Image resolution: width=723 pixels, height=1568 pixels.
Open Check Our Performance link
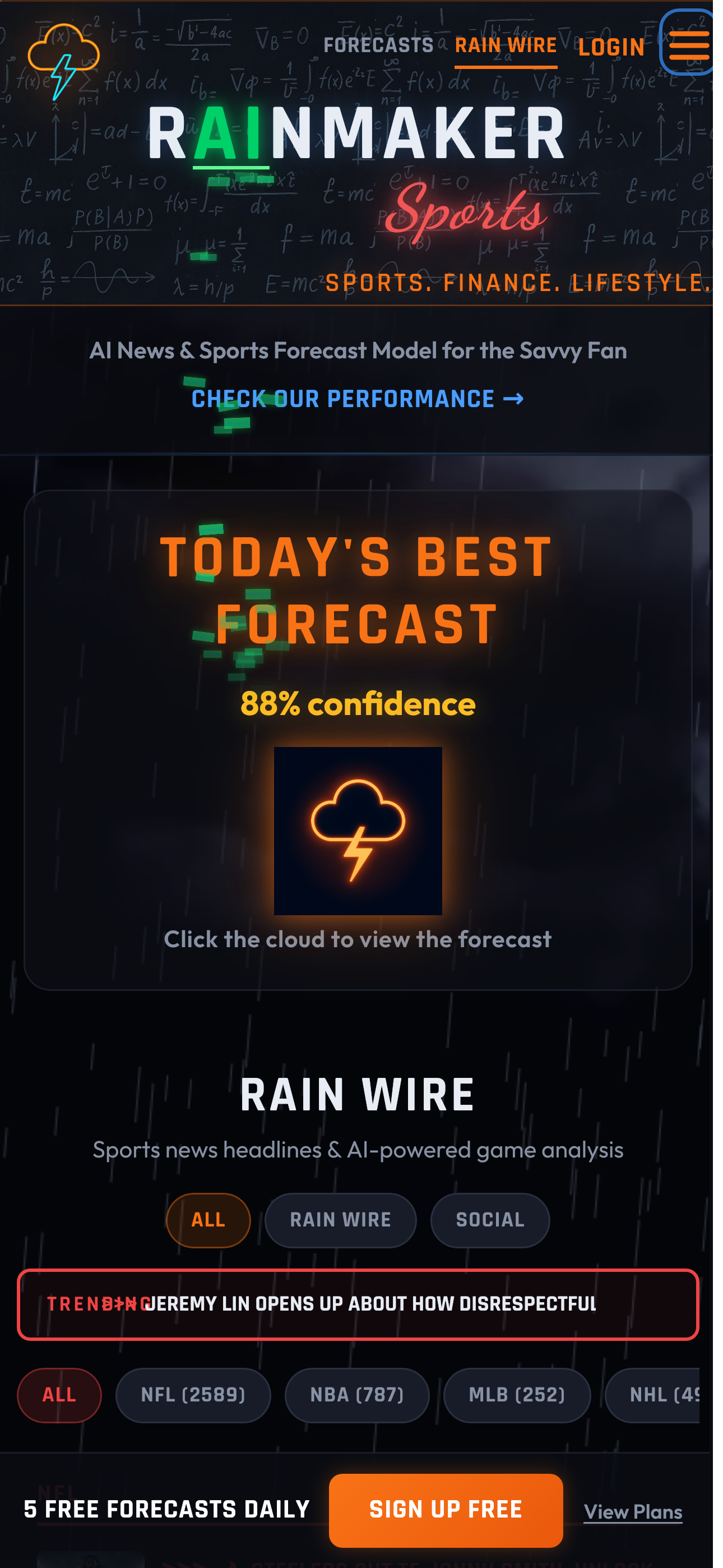point(357,399)
